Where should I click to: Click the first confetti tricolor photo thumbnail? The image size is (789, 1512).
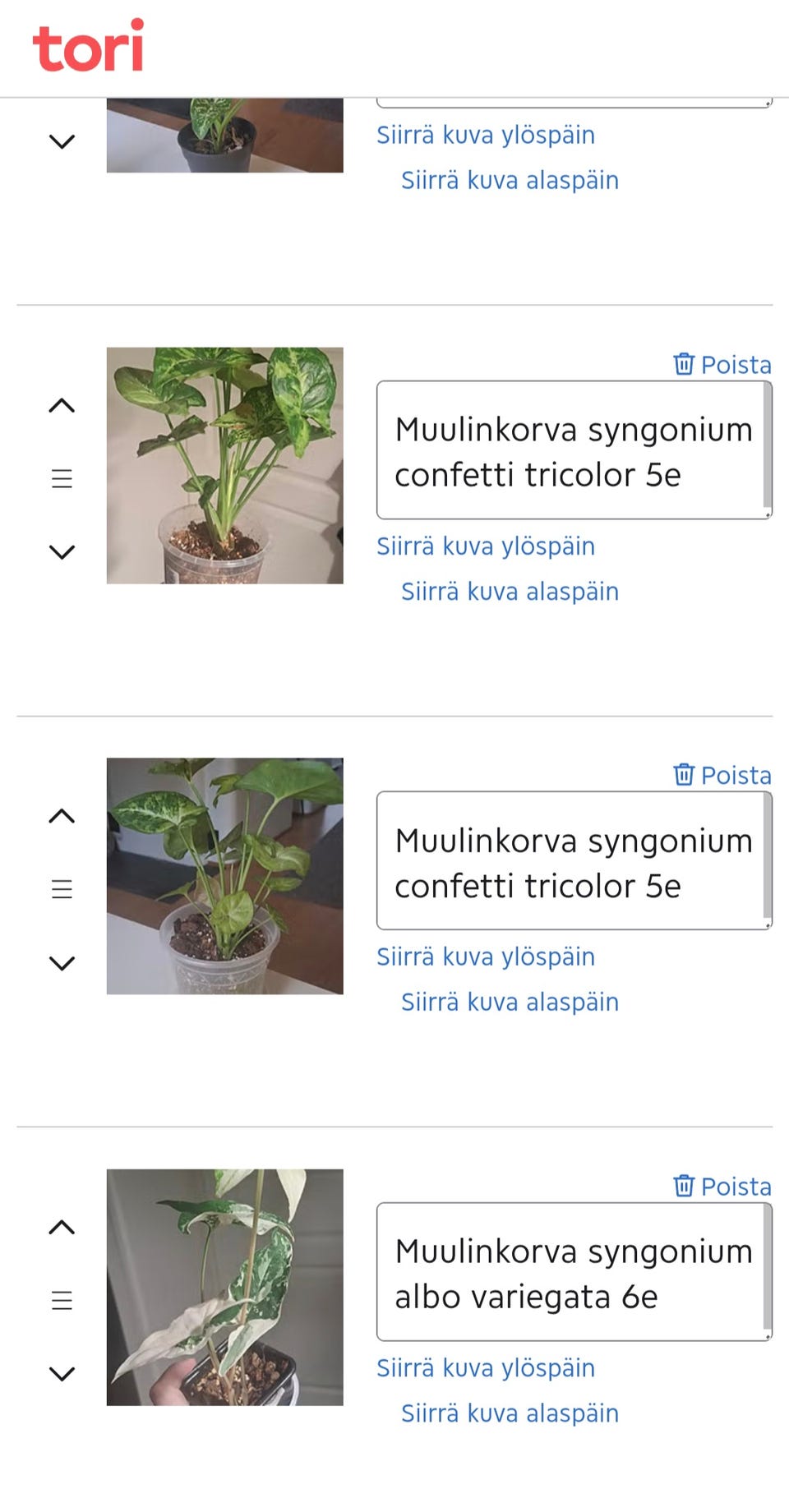(226, 463)
